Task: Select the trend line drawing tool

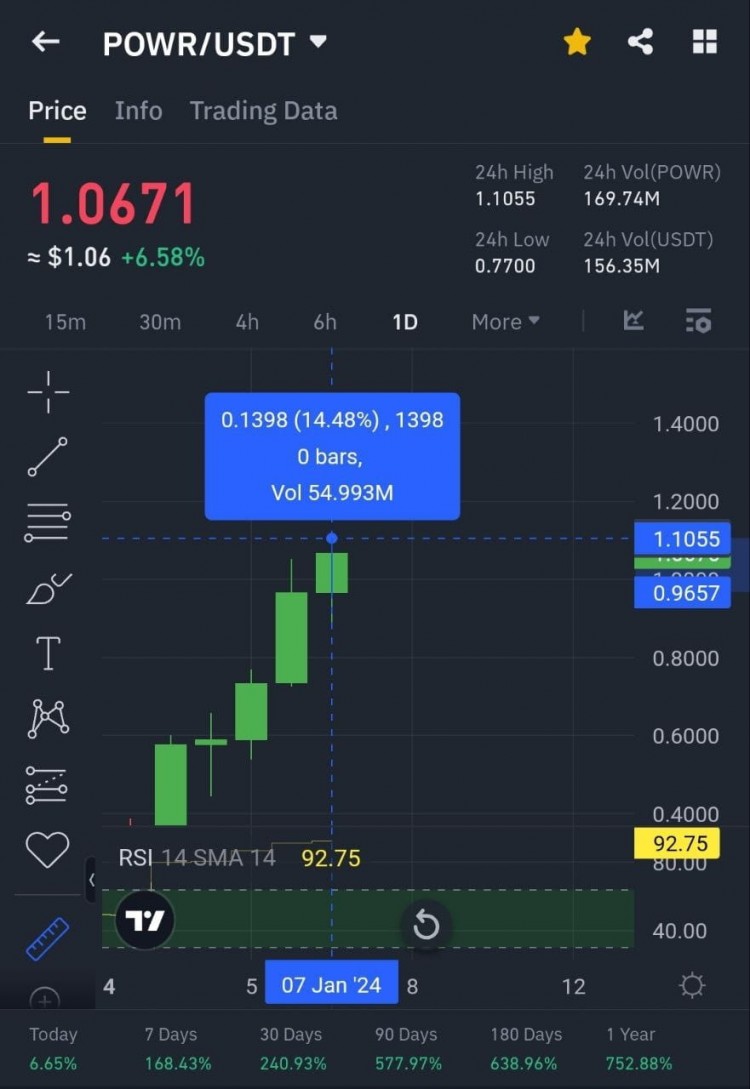Action: pos(48,457)
